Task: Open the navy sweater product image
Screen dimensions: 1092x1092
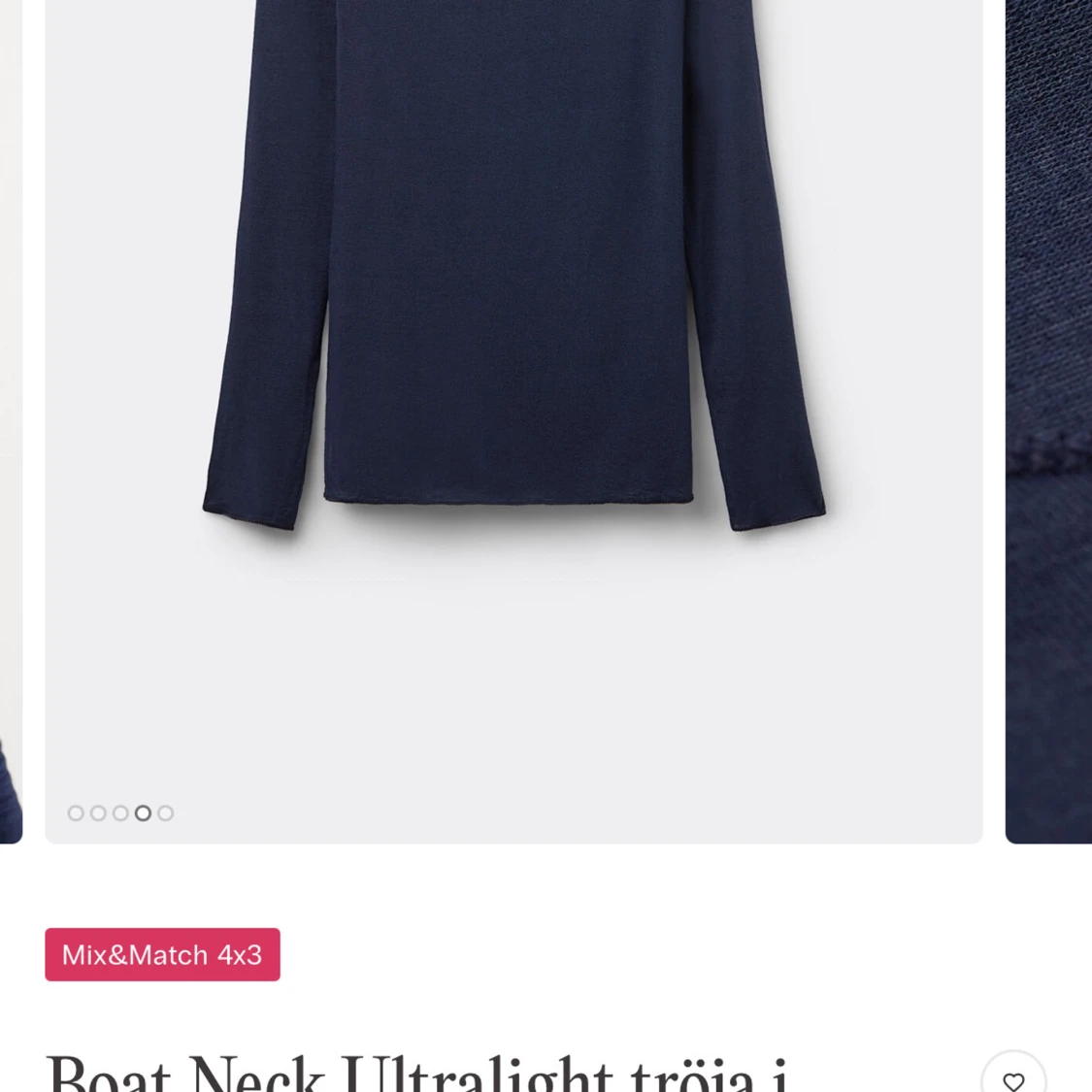Action: pyautogui.click(x=513, y=388)
